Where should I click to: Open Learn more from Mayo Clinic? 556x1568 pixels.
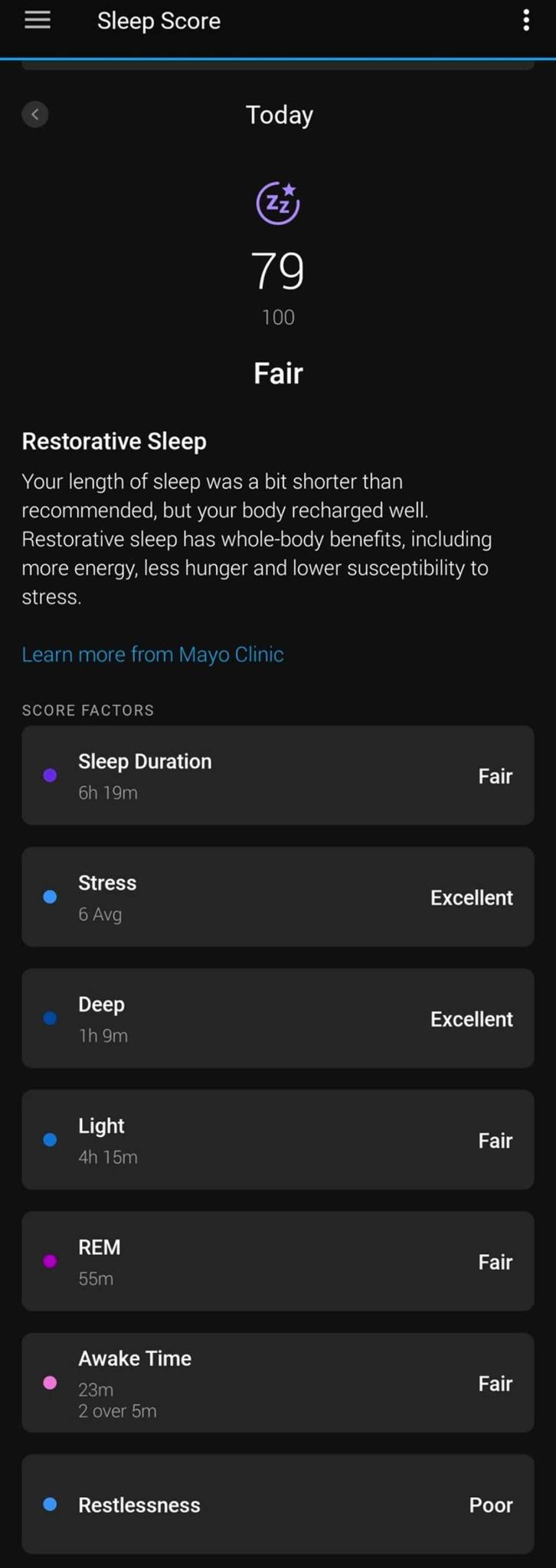tap(153, 655)
